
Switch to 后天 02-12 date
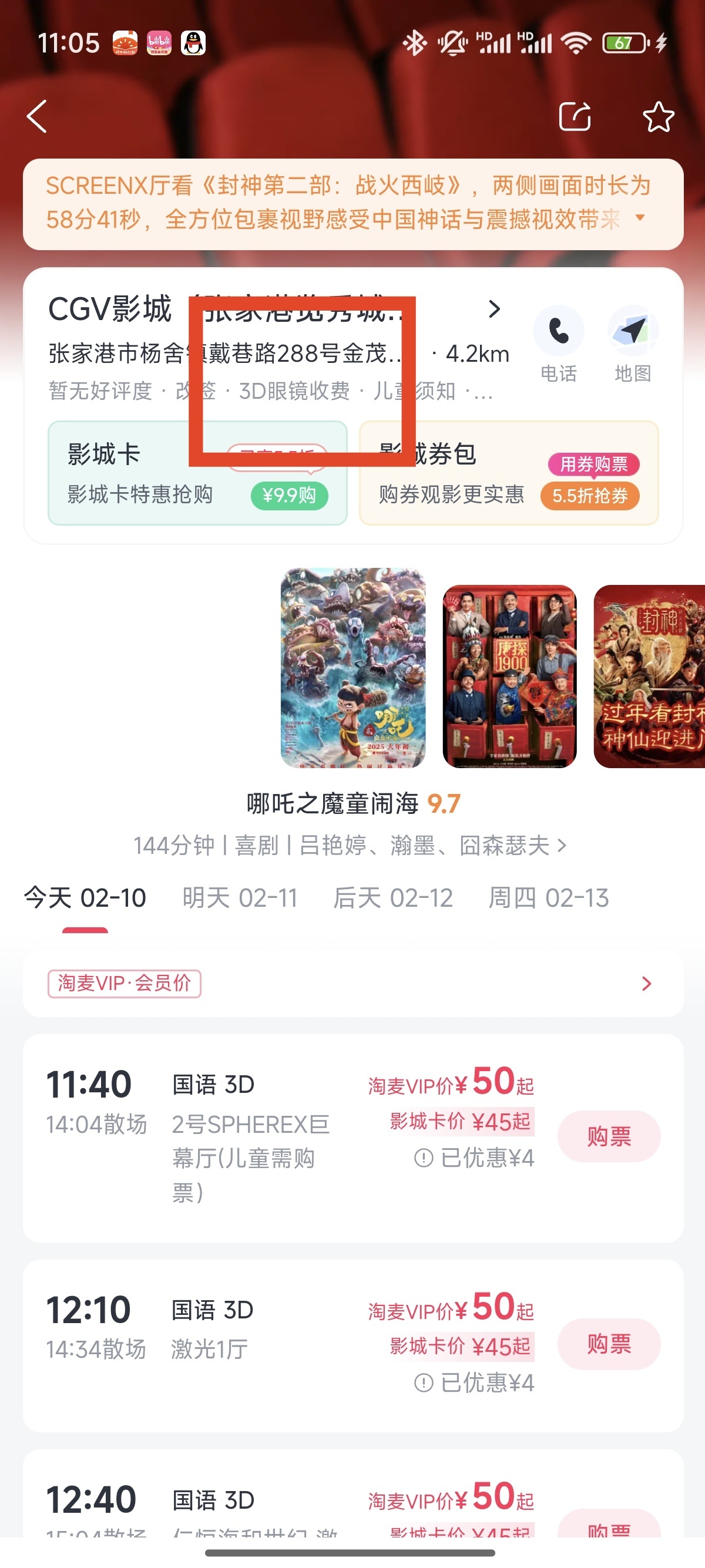tap(392, 898)
